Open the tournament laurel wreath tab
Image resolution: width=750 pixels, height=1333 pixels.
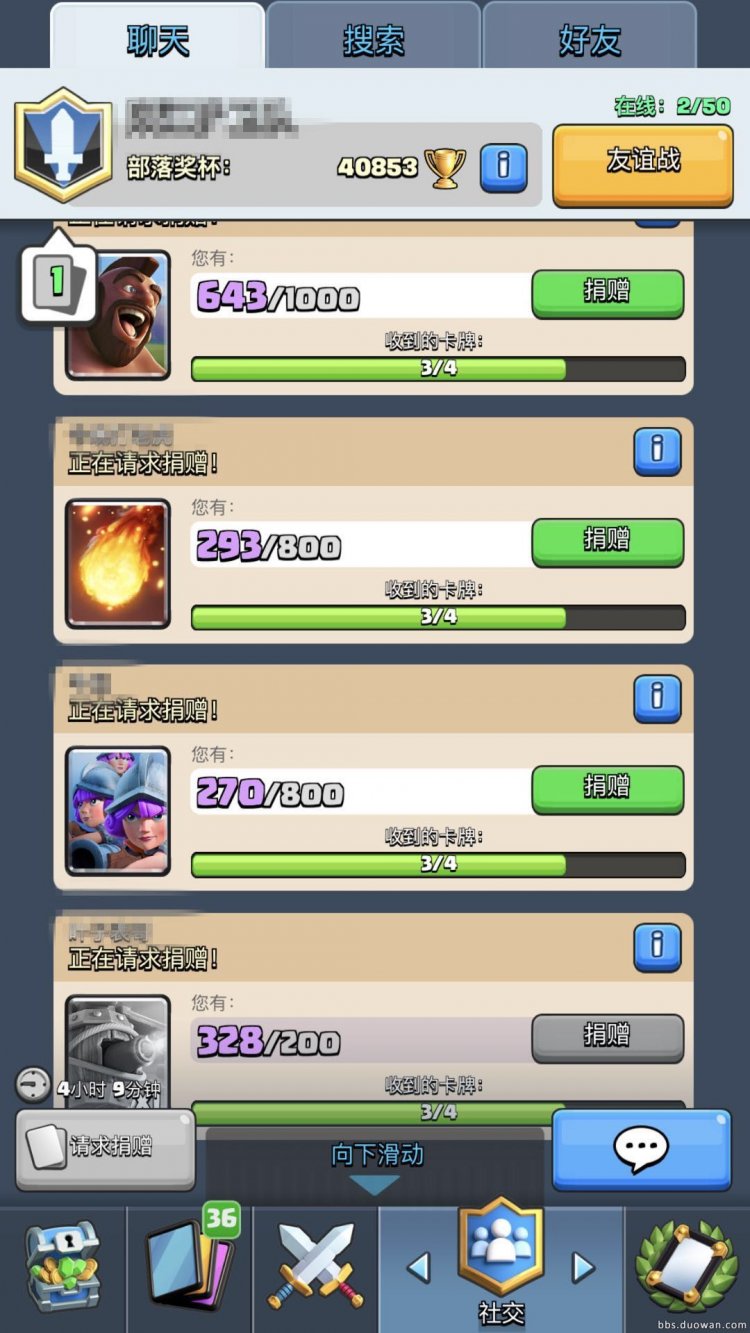point(686,1267)
